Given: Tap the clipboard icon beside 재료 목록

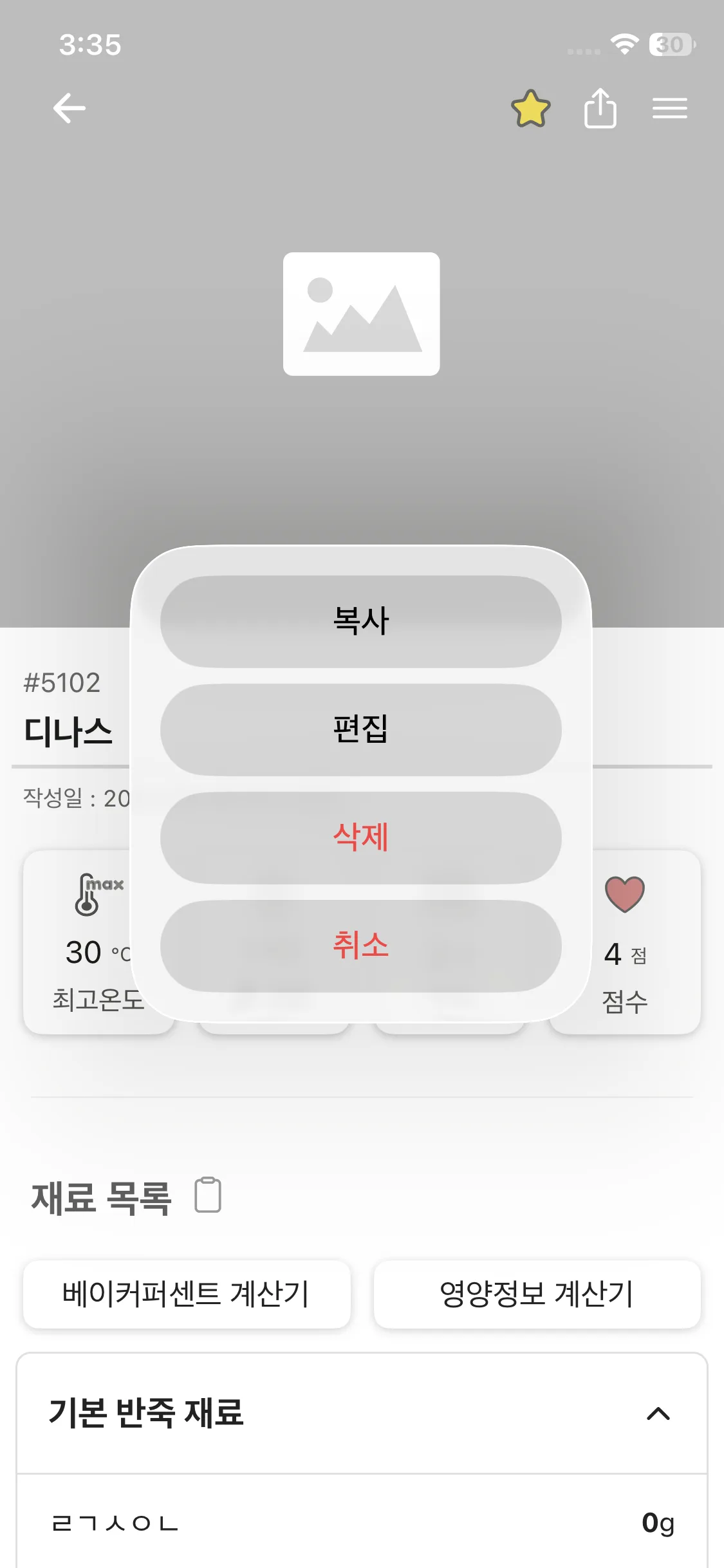Looking at the screenshot, I should click(x=208, y=1195).
